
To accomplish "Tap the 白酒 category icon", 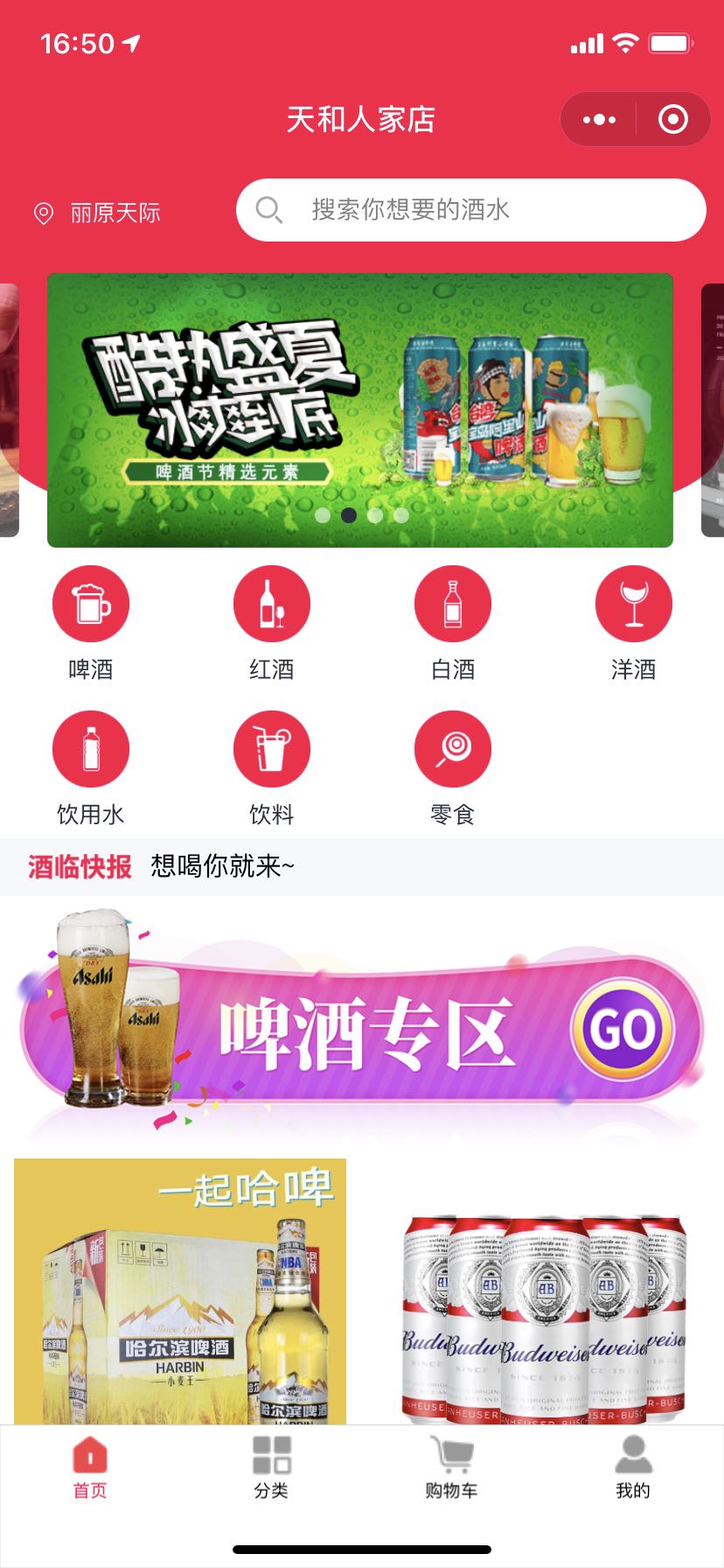I will pos(452,603).
